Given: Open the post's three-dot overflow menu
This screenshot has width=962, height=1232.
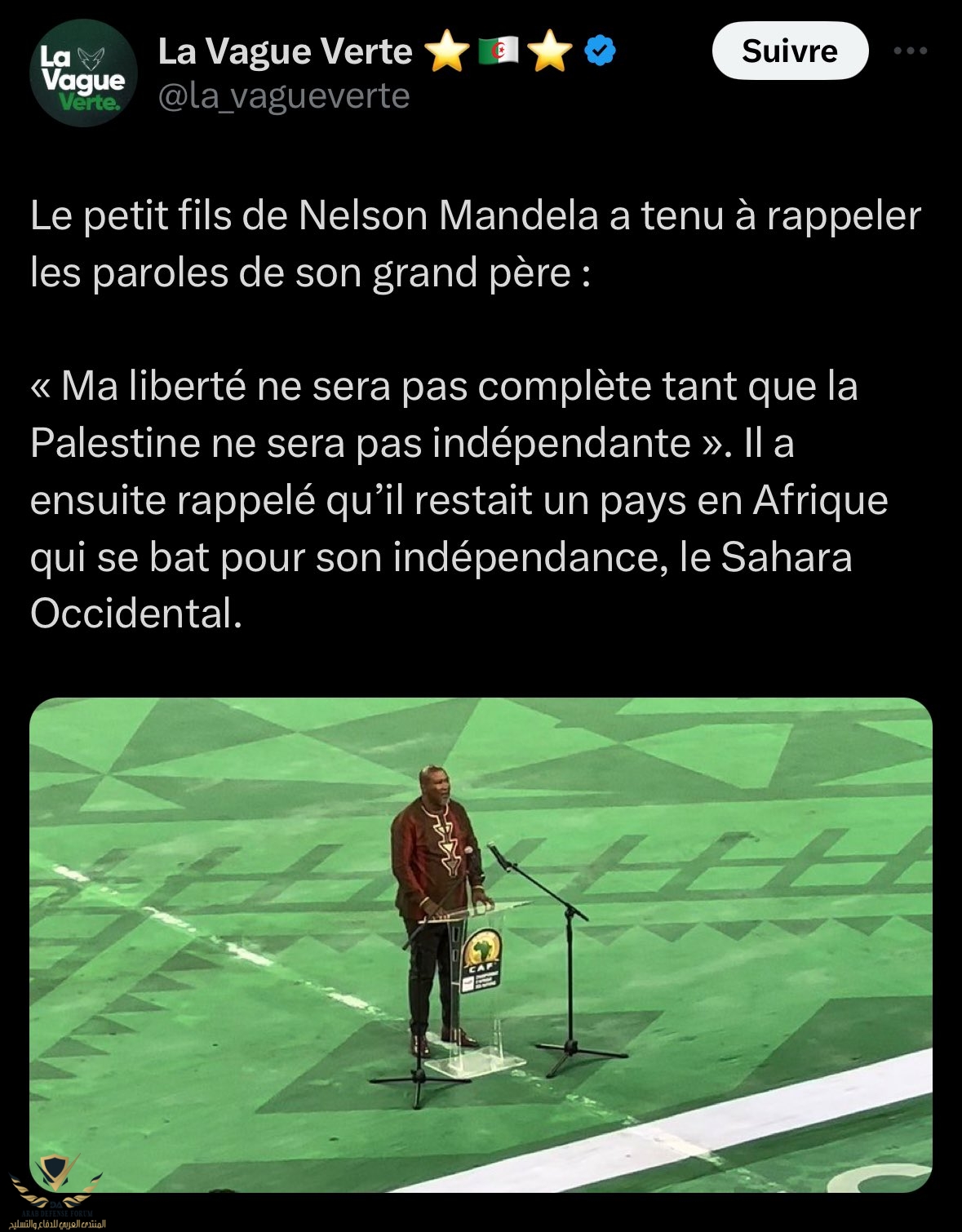Looking at the screenshot, I should 910,51.
